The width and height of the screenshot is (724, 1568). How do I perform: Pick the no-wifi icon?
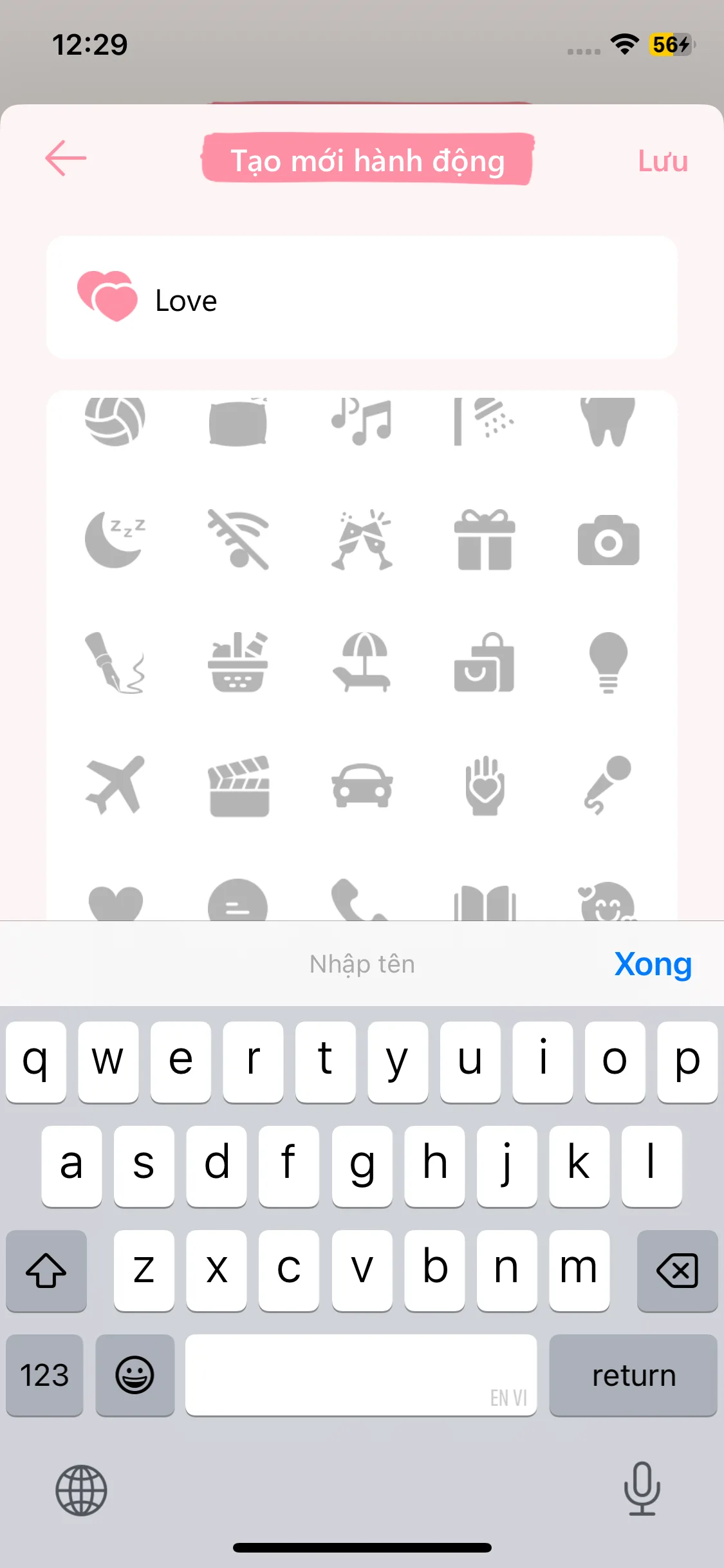tap(239, 541)
